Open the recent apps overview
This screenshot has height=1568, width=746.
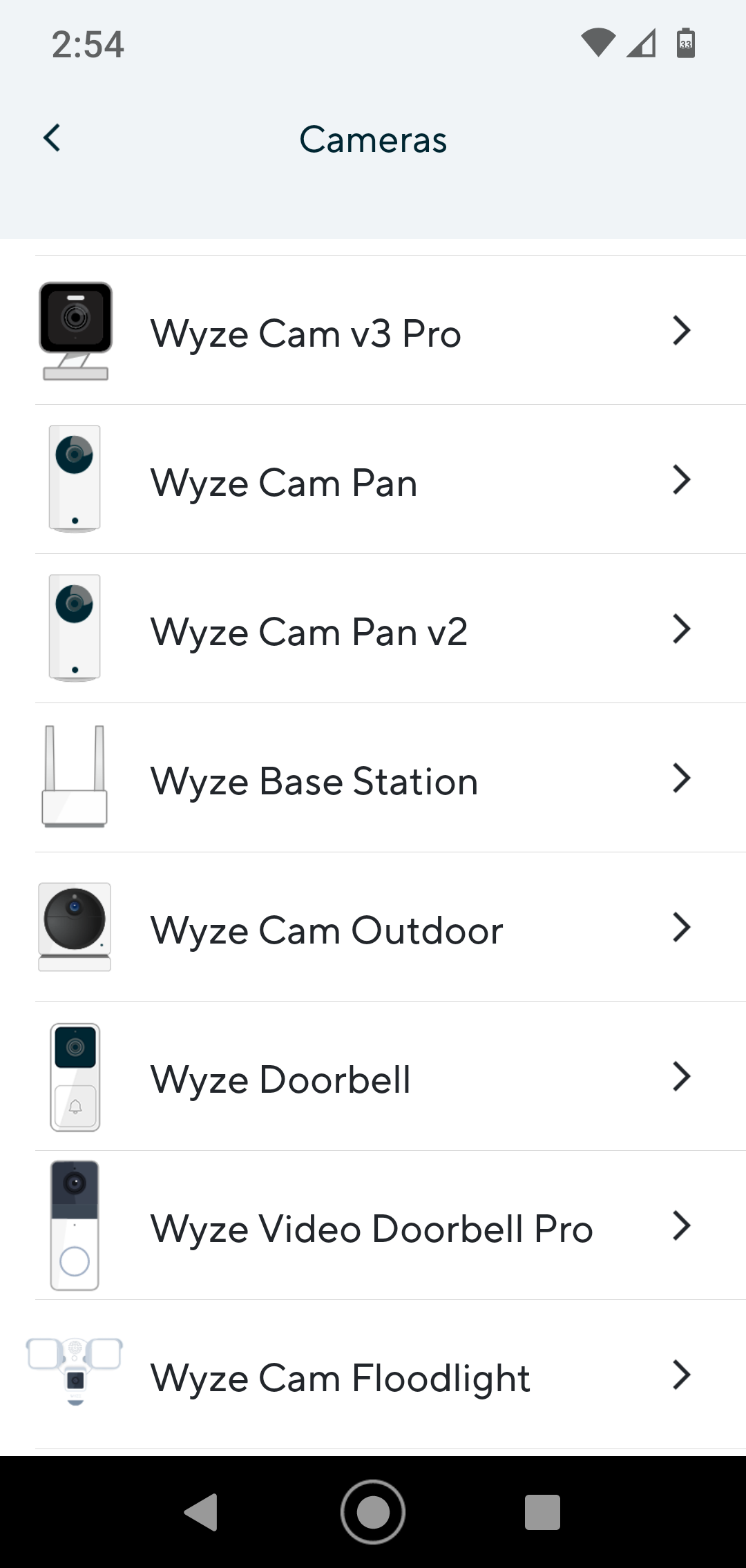pos(542,1511)
